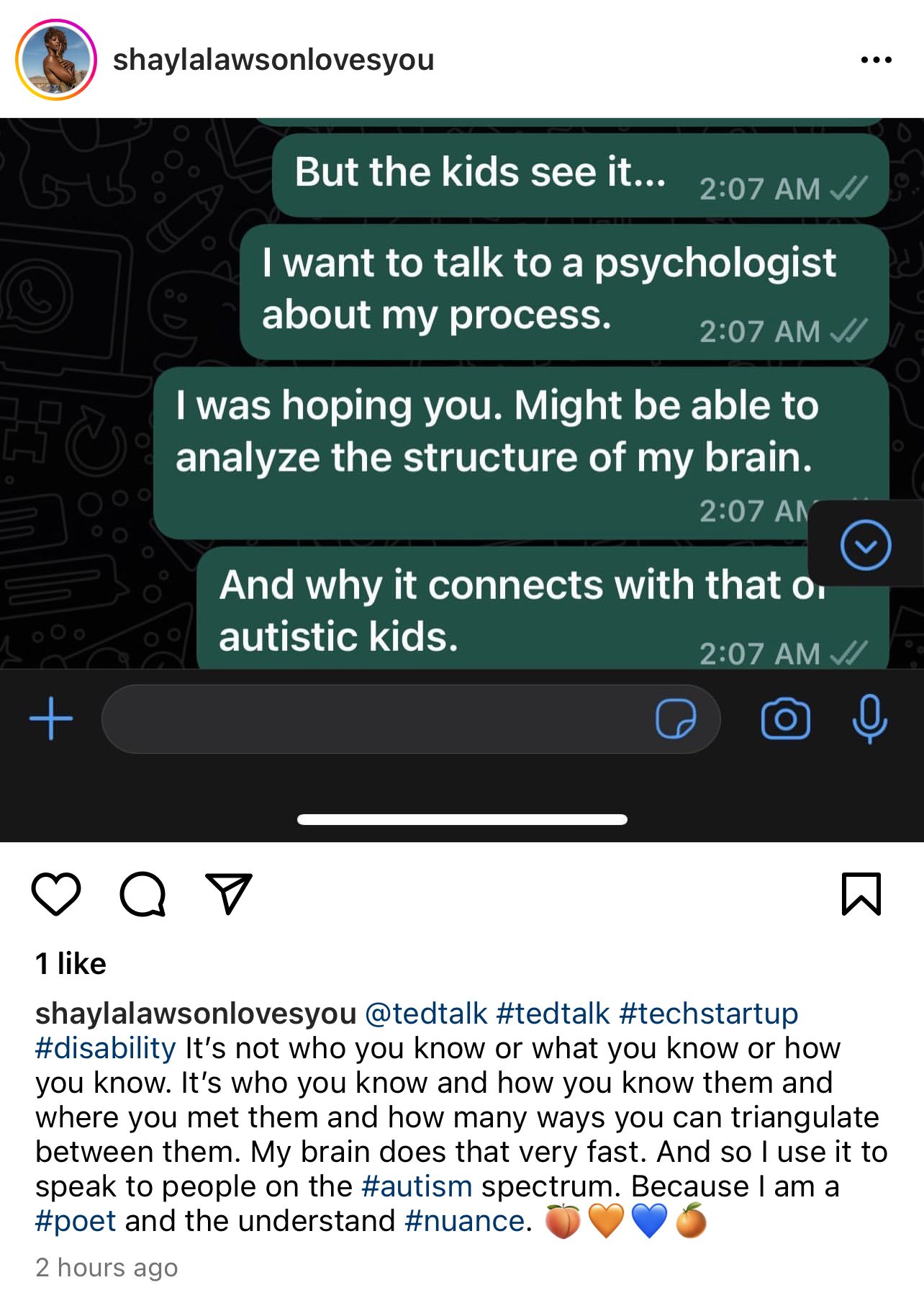Like this post with the heart icon

[x=56, y=893]
